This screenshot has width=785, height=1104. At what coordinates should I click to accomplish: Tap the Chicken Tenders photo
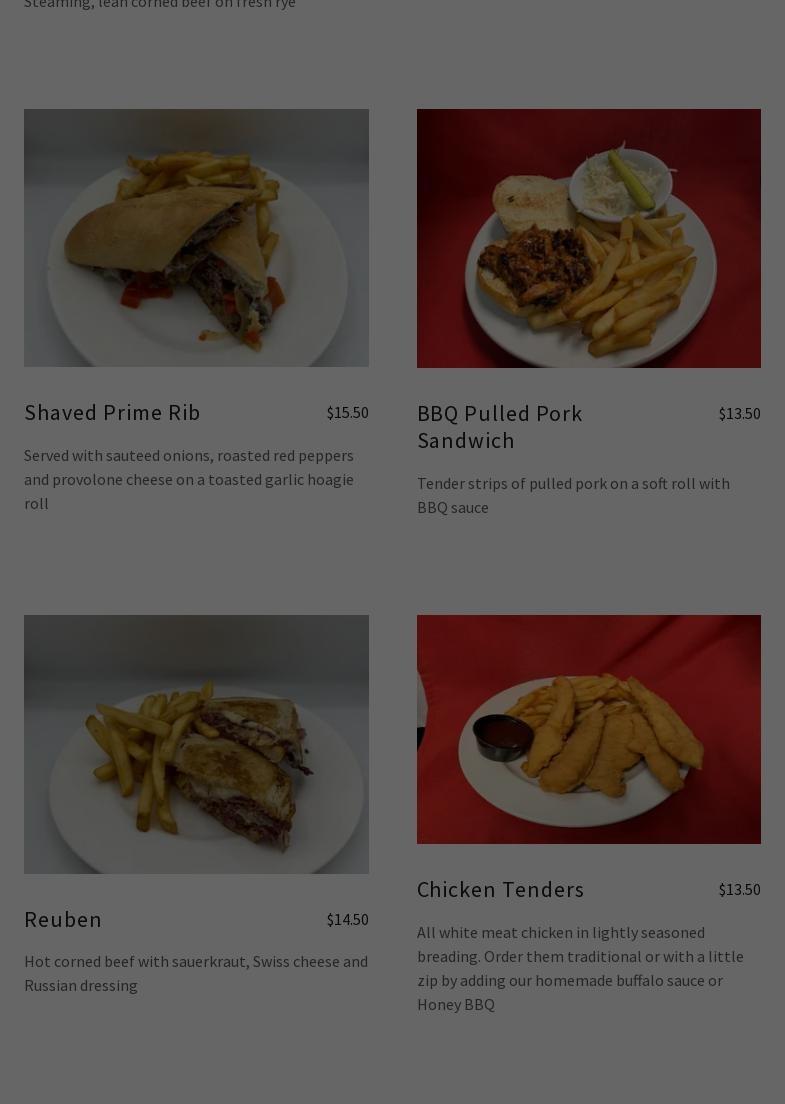(x=588, y=729)
